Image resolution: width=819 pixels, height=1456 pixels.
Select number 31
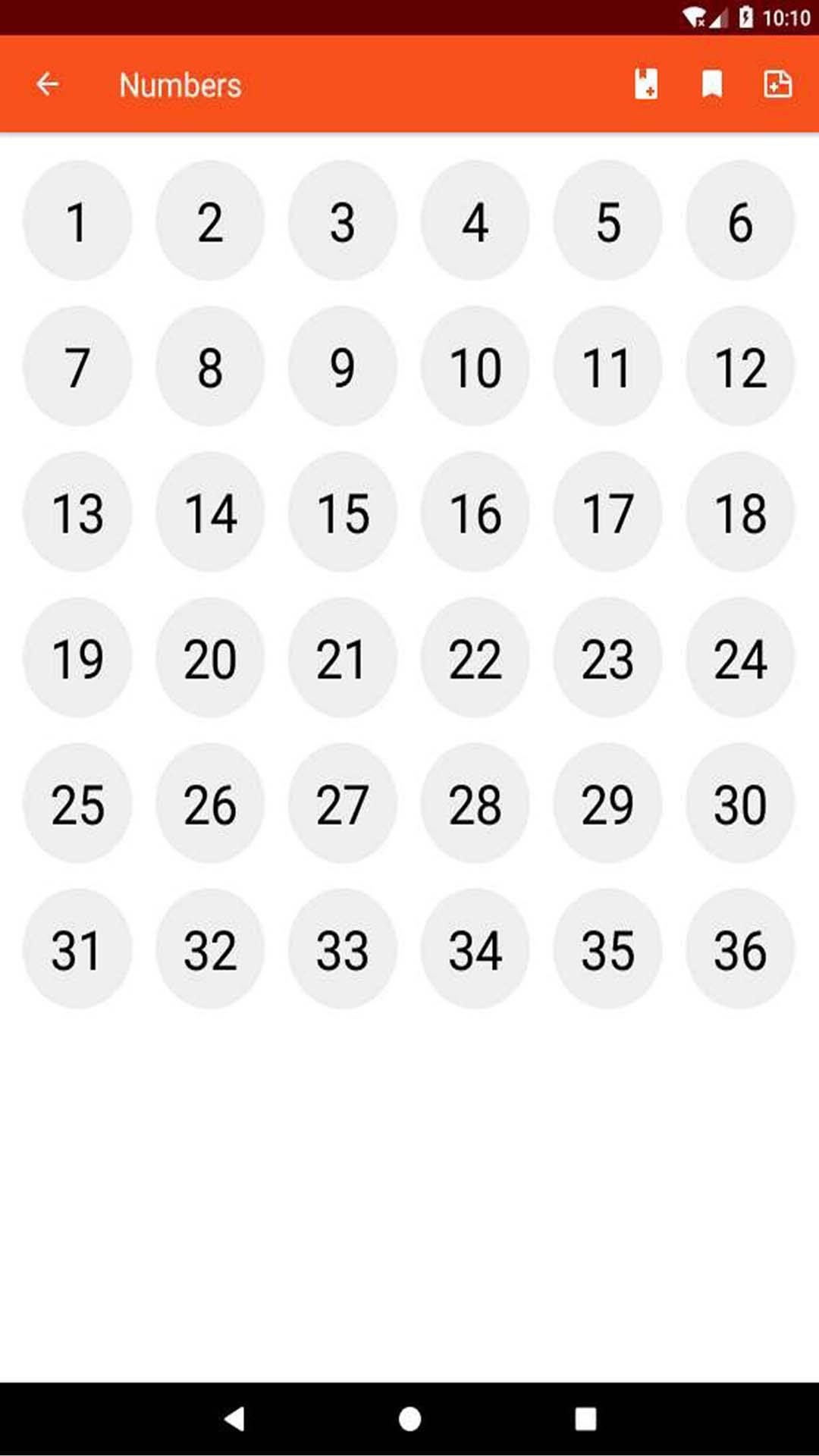[77, 949]
